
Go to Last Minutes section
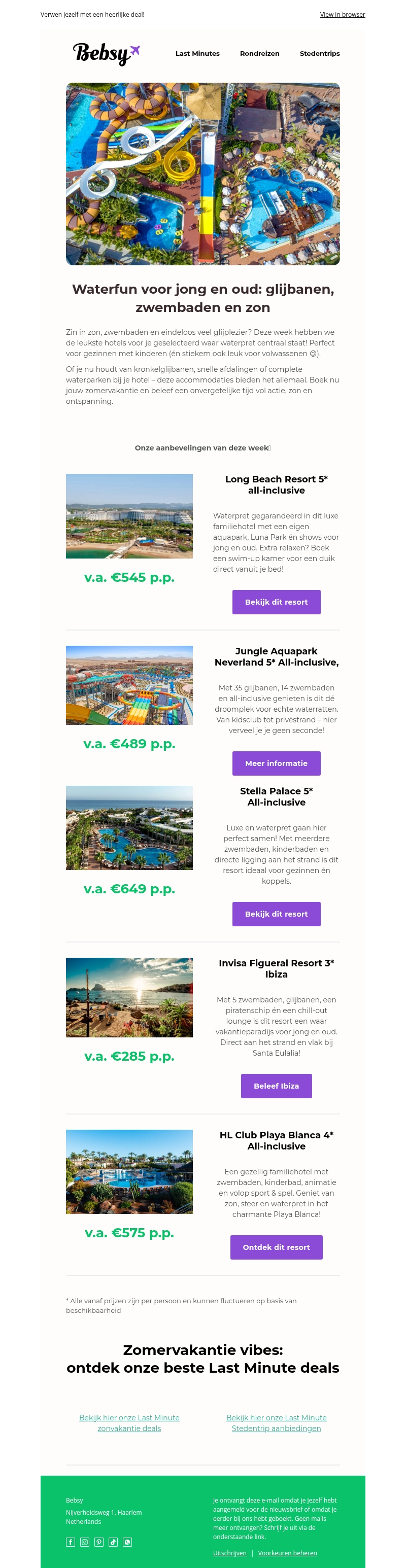(197, 54)
